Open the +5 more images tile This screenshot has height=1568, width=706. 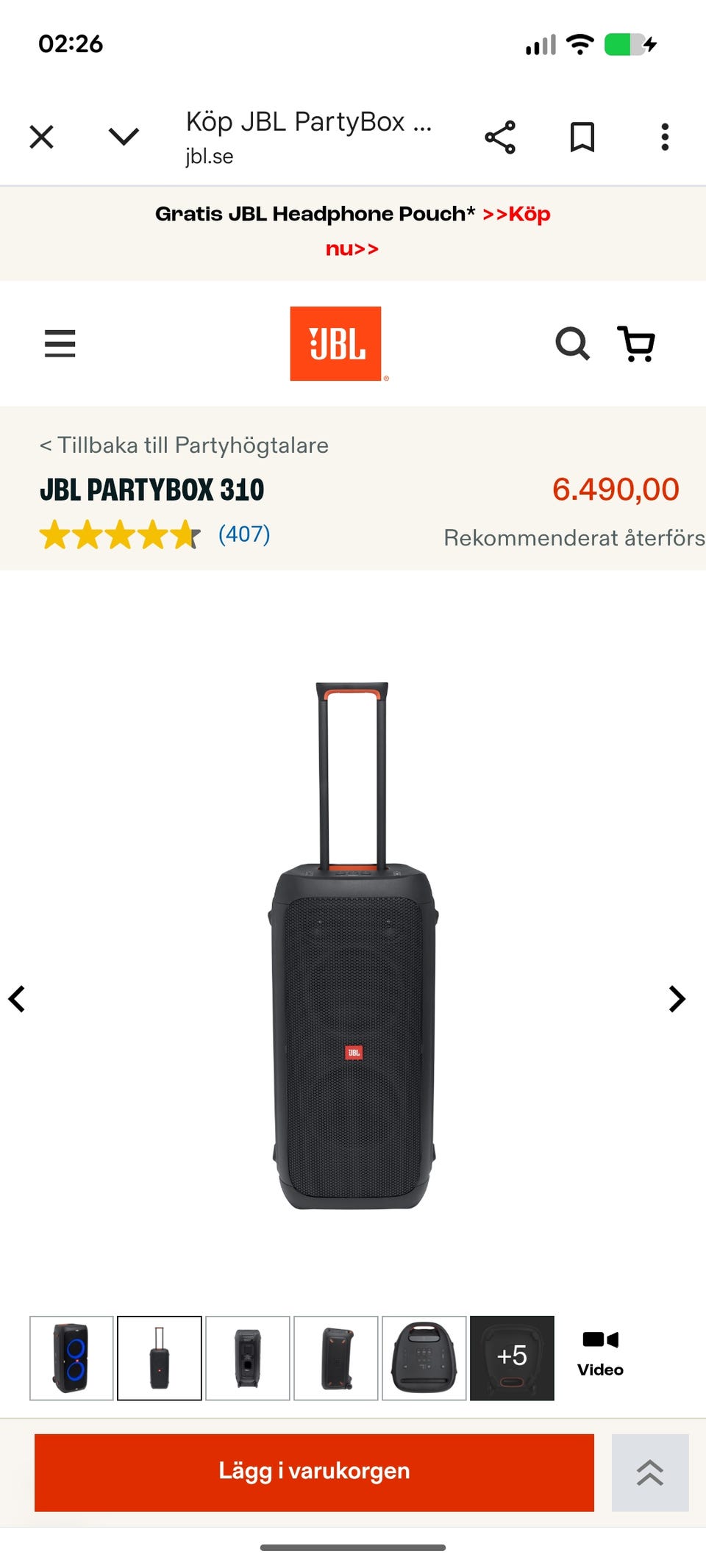(513, 1358)
